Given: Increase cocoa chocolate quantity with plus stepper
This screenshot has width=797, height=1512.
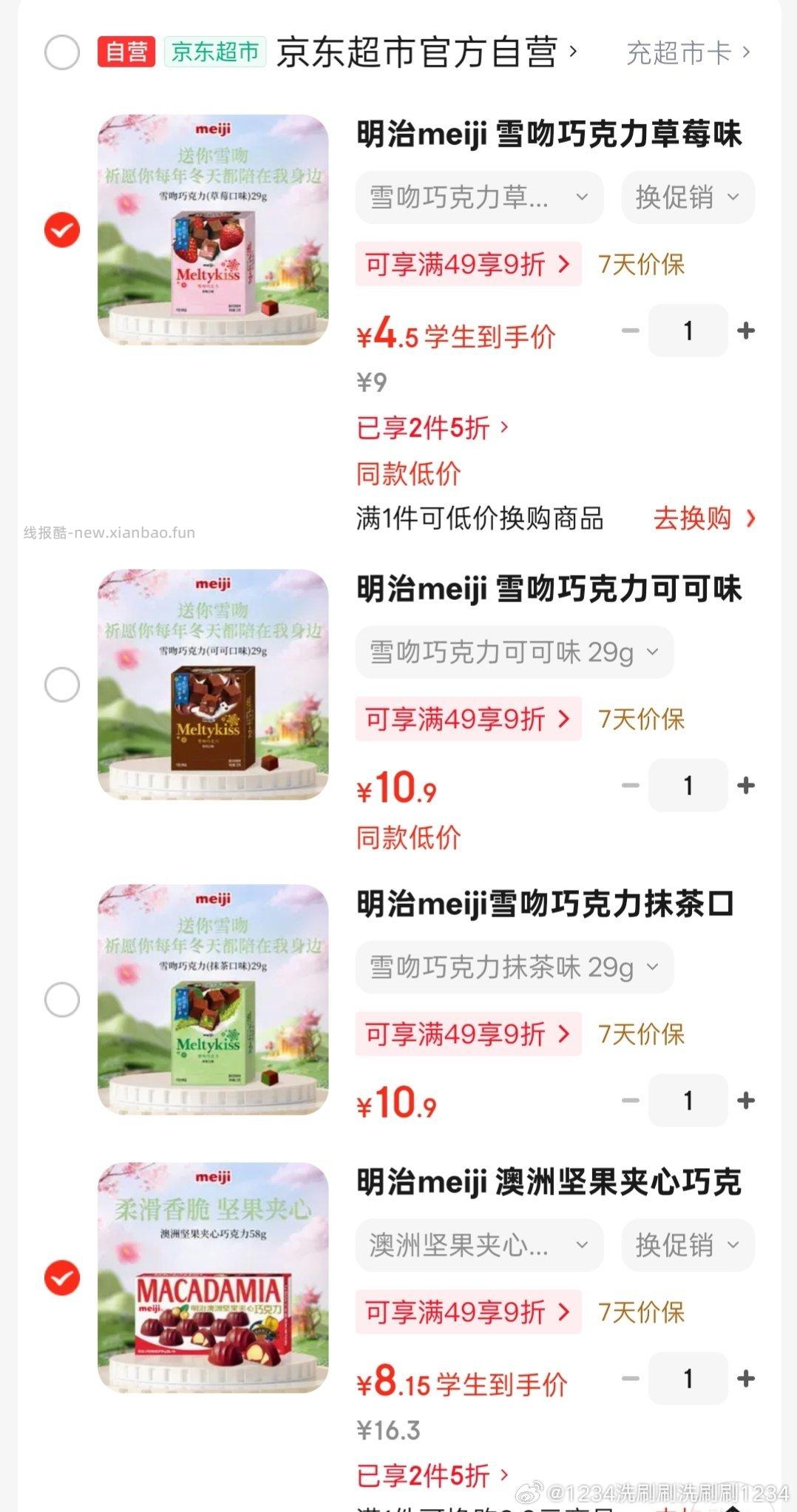Looking at the screenshot, I should coord(747,786).
